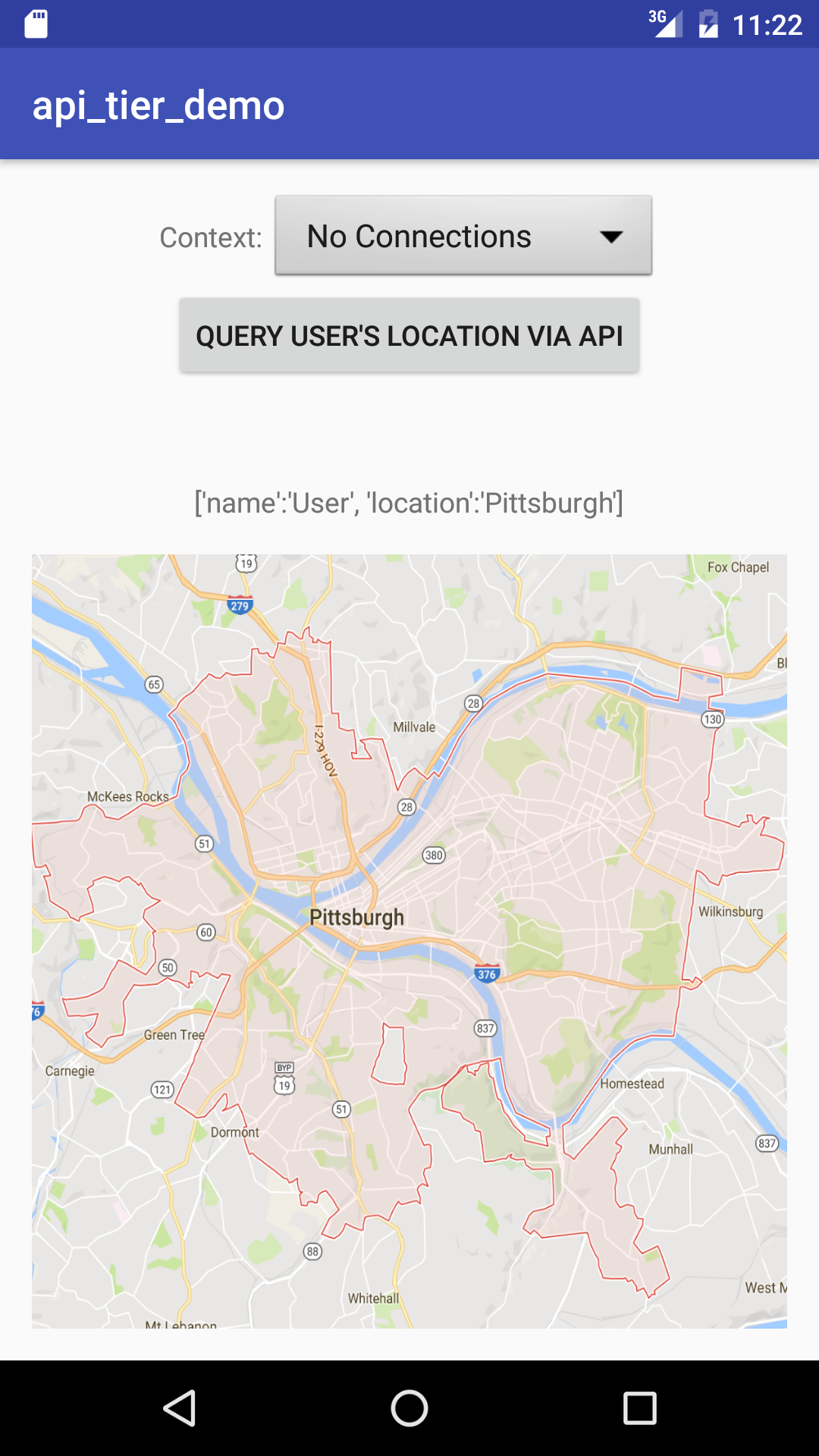
Task: Return to the home screen
Action: click(x=409, y=1408)
